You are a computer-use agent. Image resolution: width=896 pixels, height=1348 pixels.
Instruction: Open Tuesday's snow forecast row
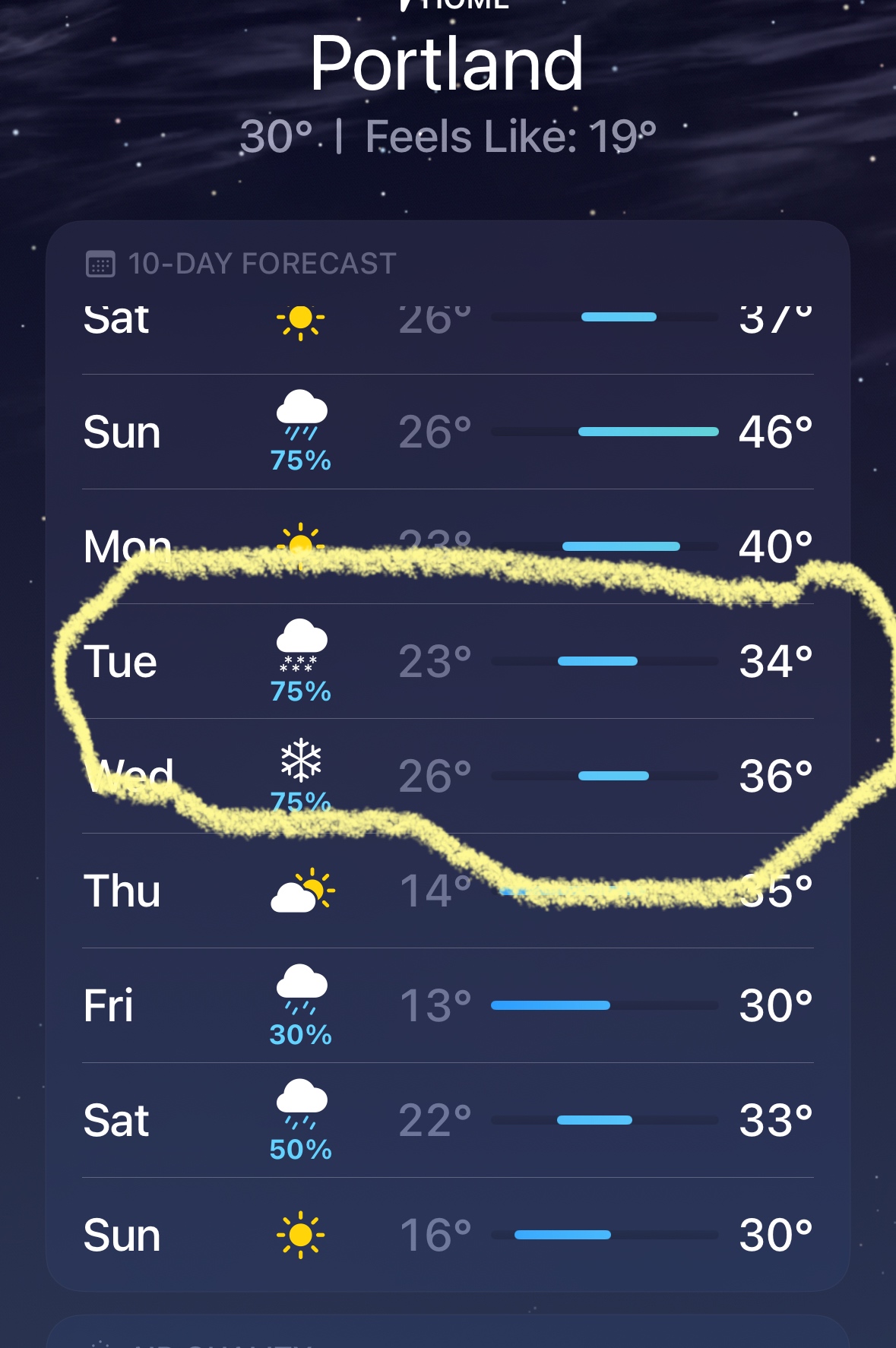(x=447, y=661)
